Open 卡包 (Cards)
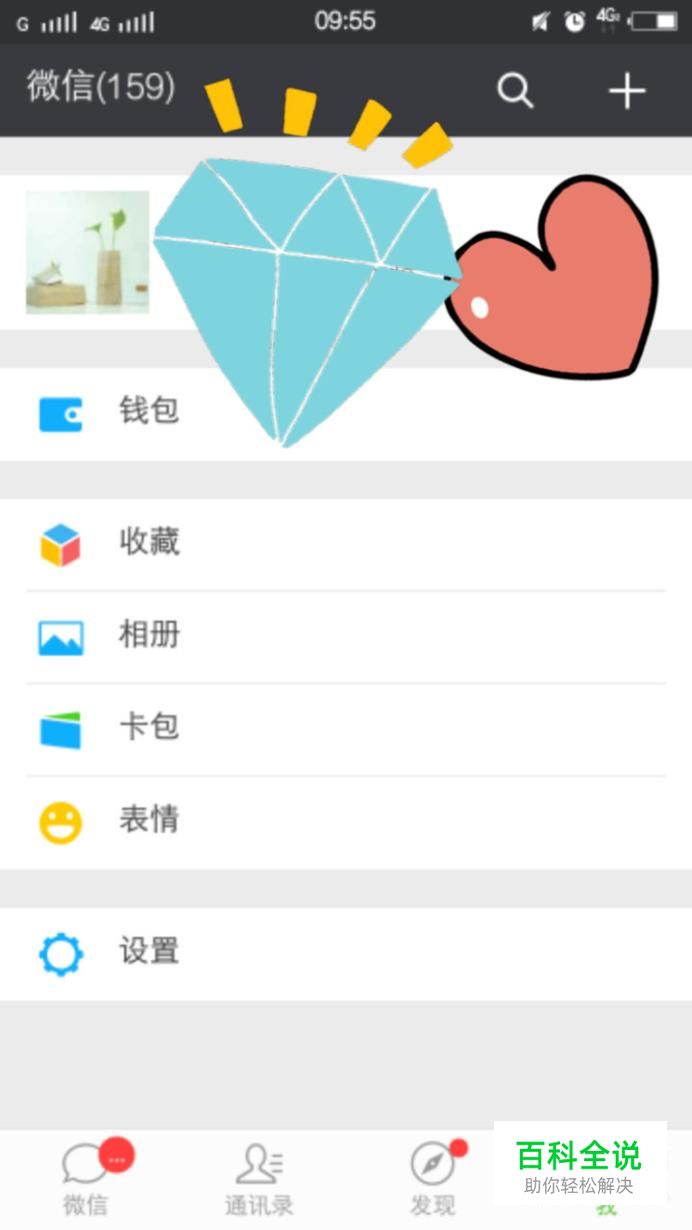Viewport: 692px width, 1230px height. coord(148,728)
